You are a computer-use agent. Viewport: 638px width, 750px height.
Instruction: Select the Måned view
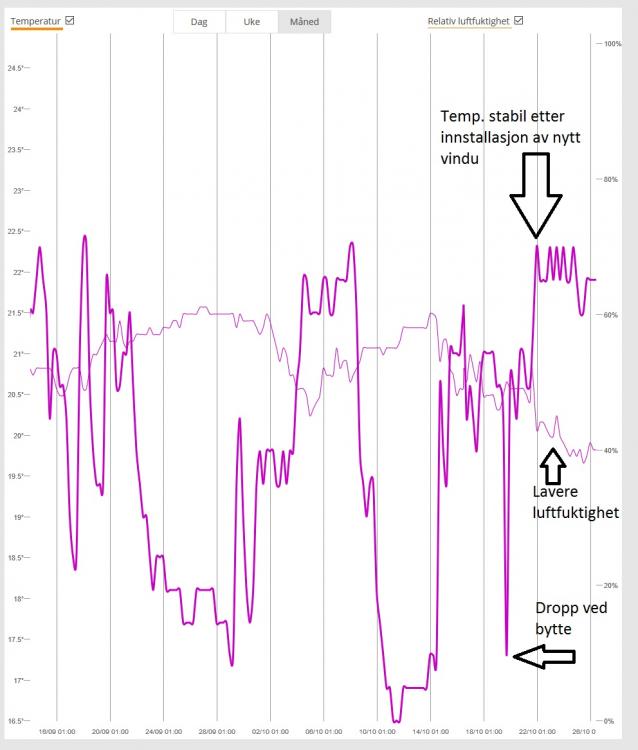tap(304, 21)
